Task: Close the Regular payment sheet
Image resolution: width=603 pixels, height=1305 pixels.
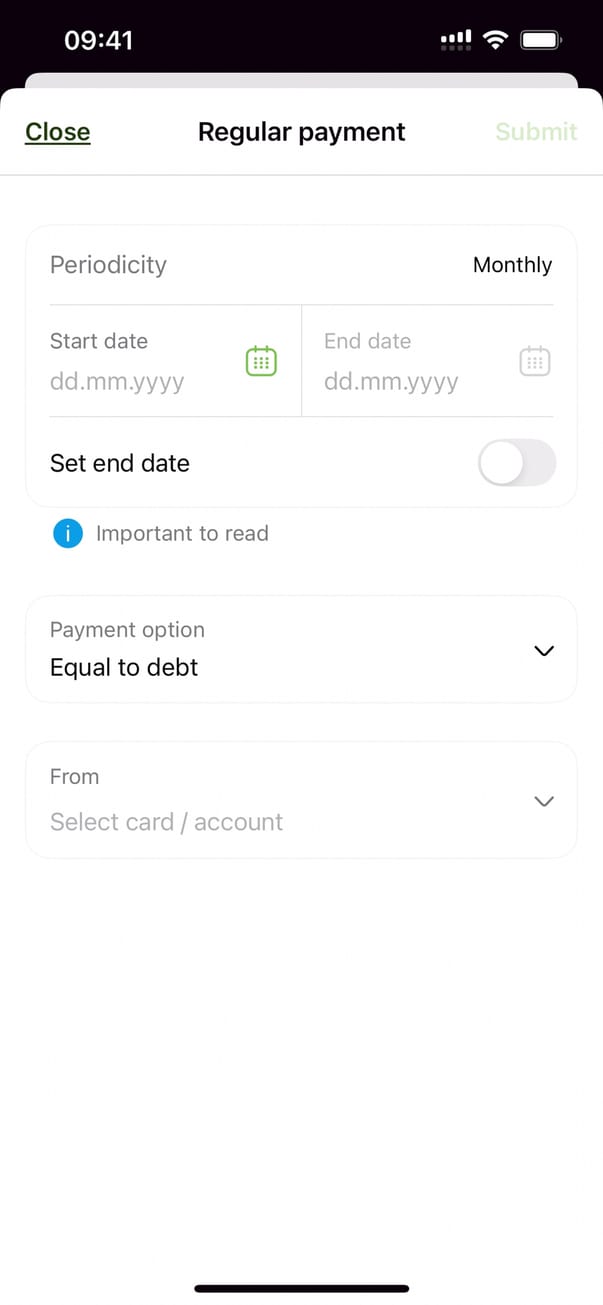Action: (x=57, y=132)
